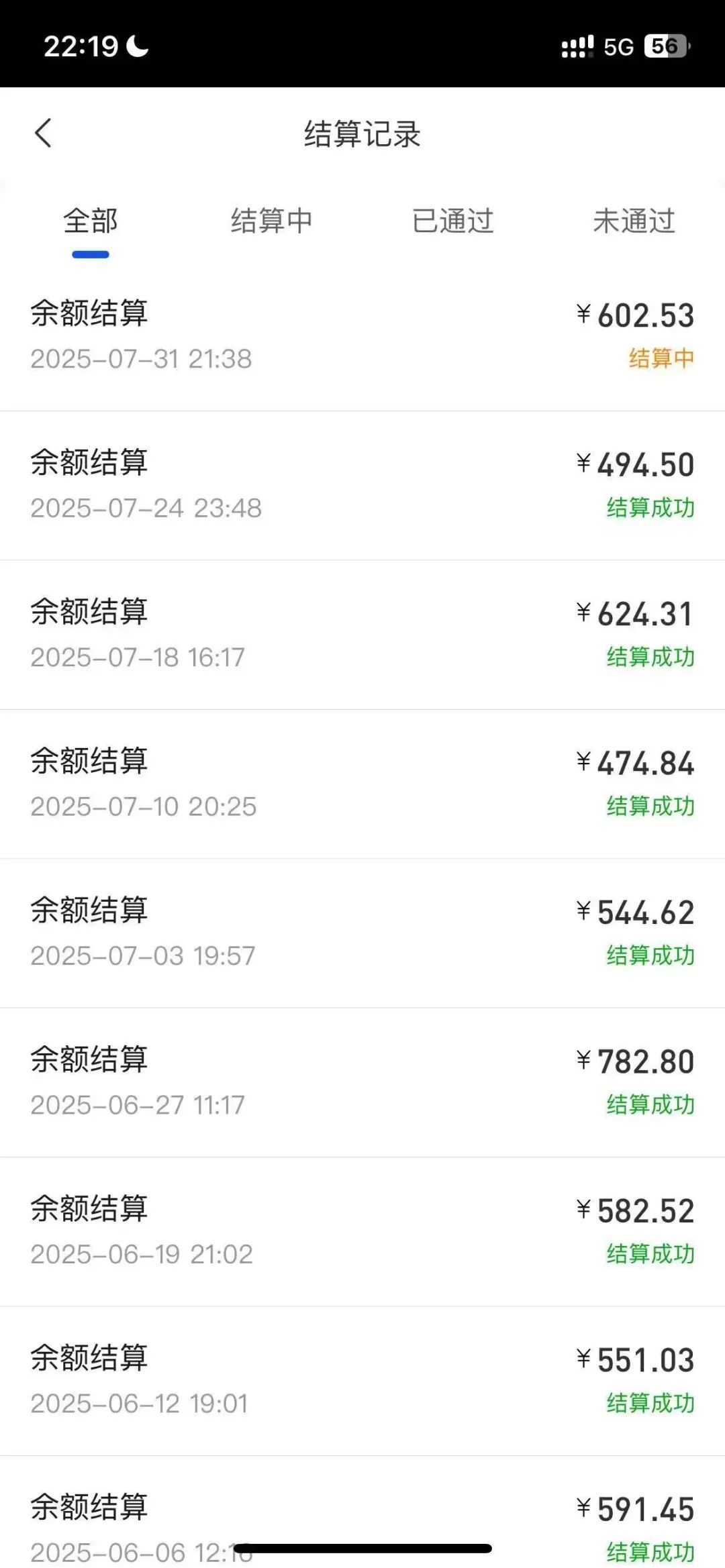Viewport: 725px width, 1568px height.
Task: View the ¥544.62 settlement from 2025-07-03
Action: (x=362, y=933)
